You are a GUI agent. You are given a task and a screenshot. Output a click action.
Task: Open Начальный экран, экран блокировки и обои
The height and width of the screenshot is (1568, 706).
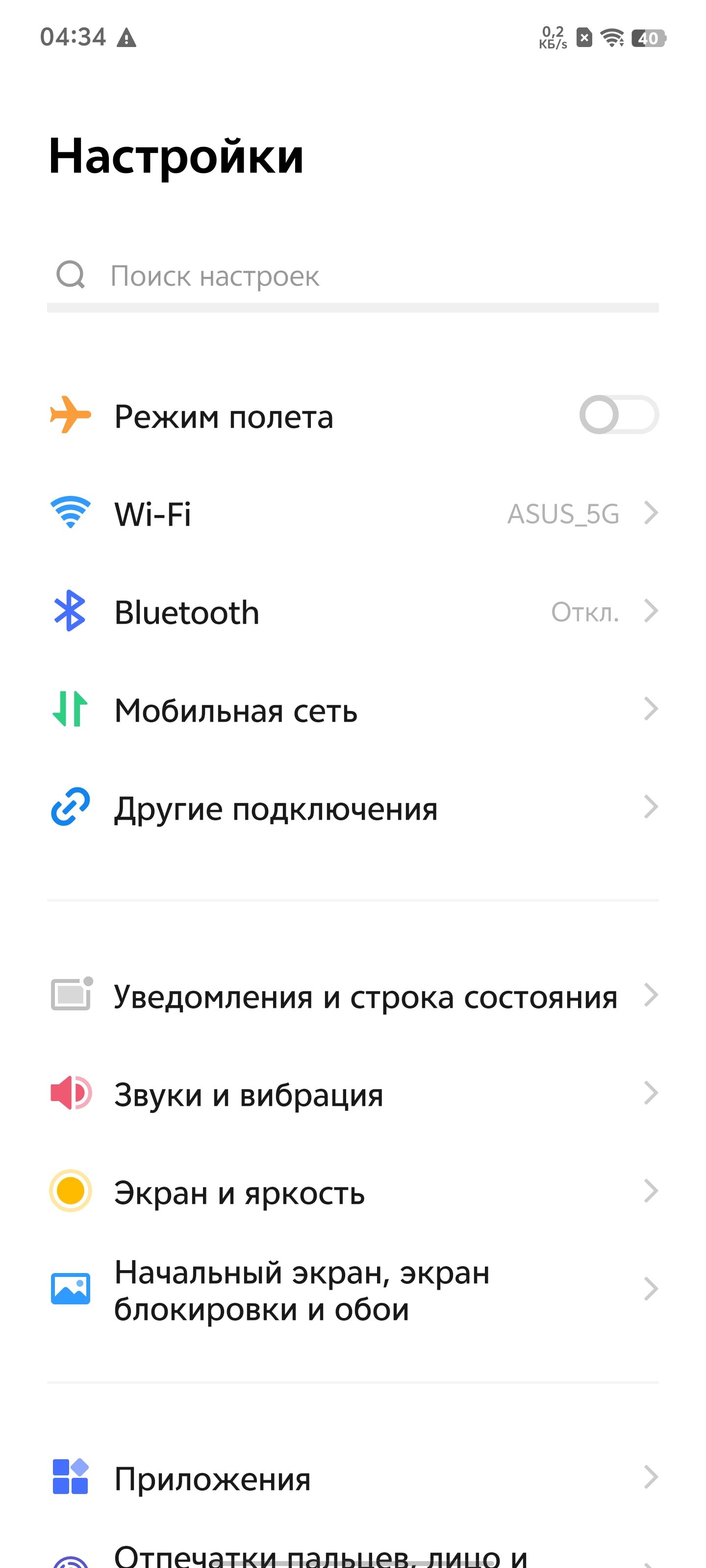353,1290
